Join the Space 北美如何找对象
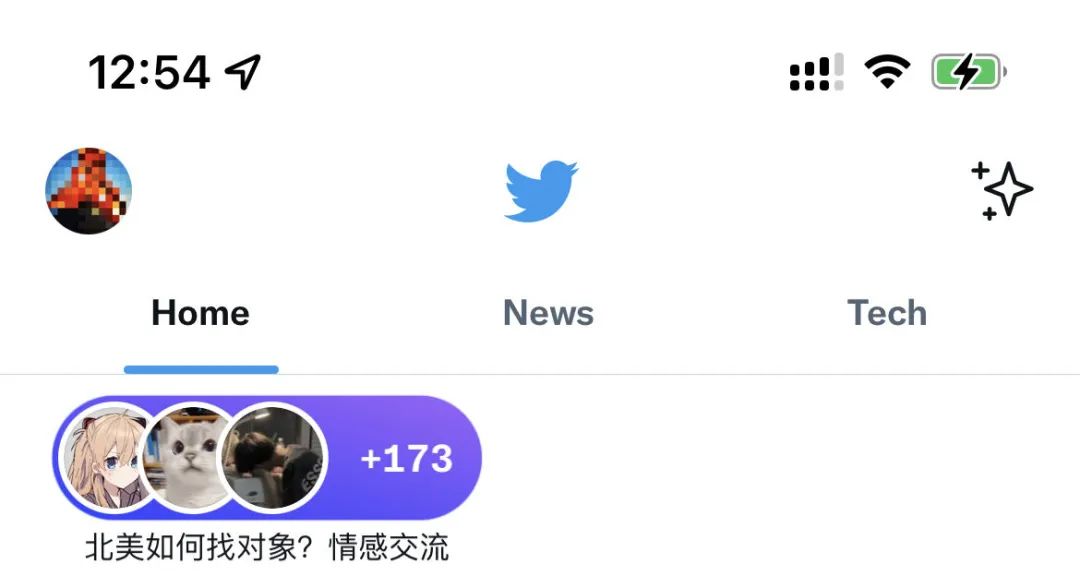Screen dimensions: 1080x588 tap(267, 459)
